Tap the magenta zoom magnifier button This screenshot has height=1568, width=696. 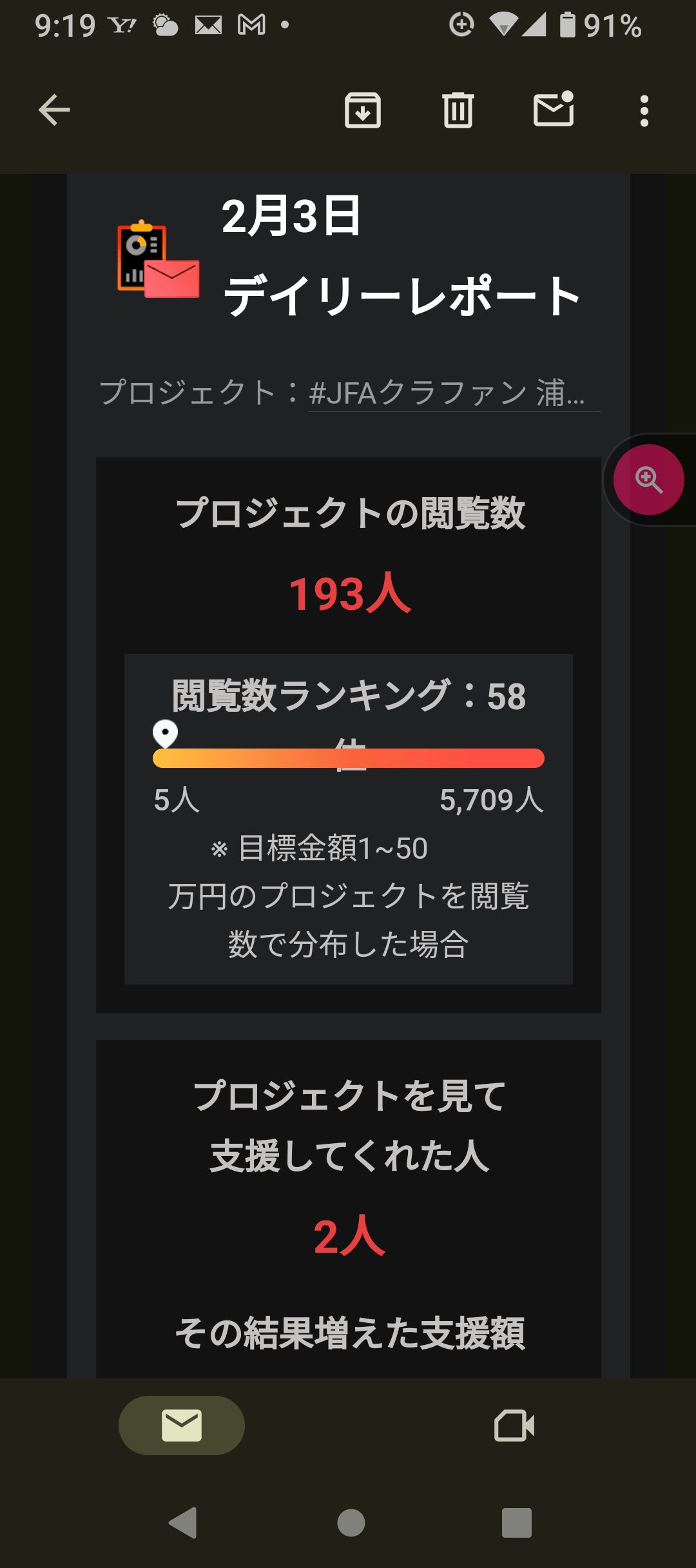pyautogui.click(x=648, y=480)
